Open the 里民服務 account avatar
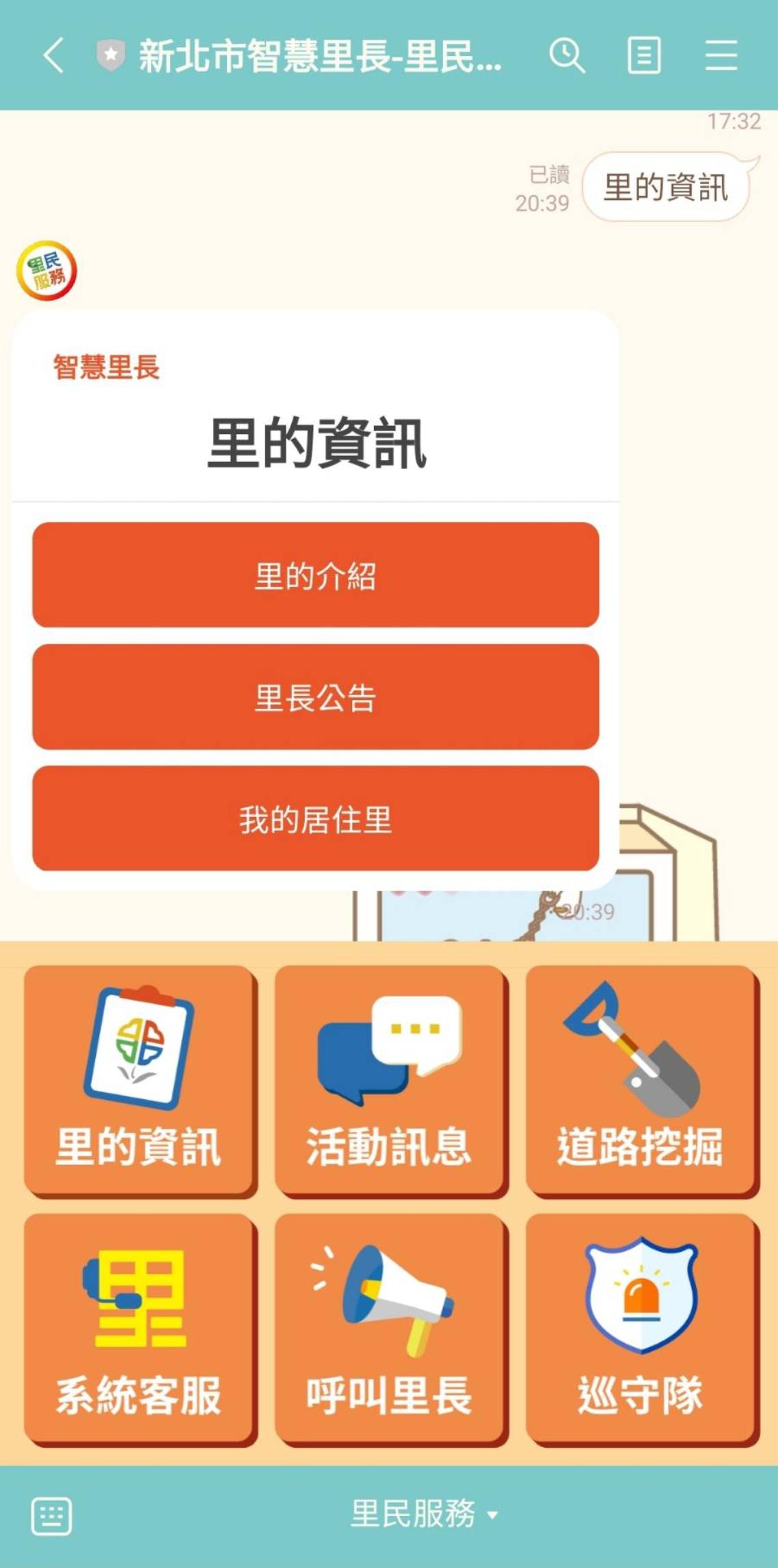The image size is (778, 1568). (x=46, y=270)
